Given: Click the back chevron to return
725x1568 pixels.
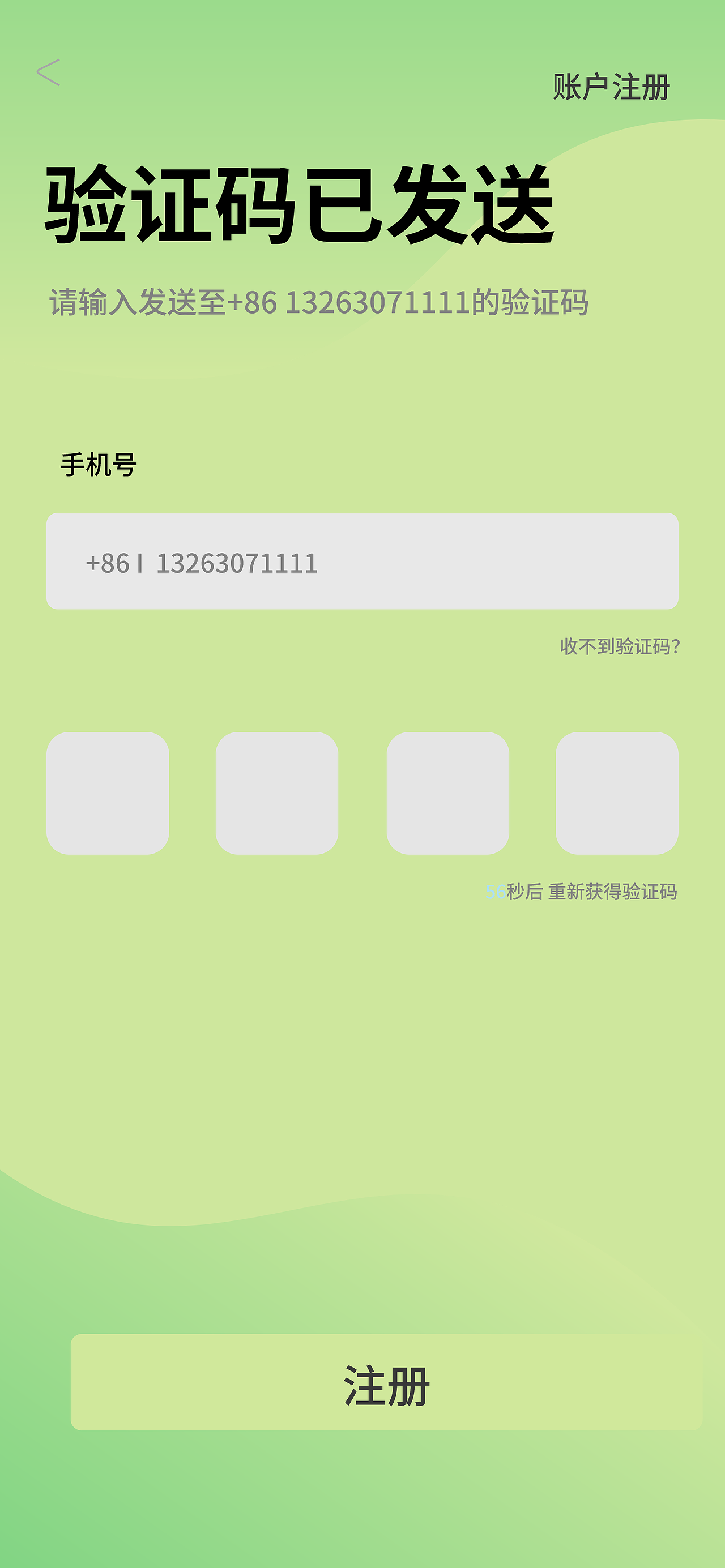Looking at the screenshot, I should coord(49,73).
